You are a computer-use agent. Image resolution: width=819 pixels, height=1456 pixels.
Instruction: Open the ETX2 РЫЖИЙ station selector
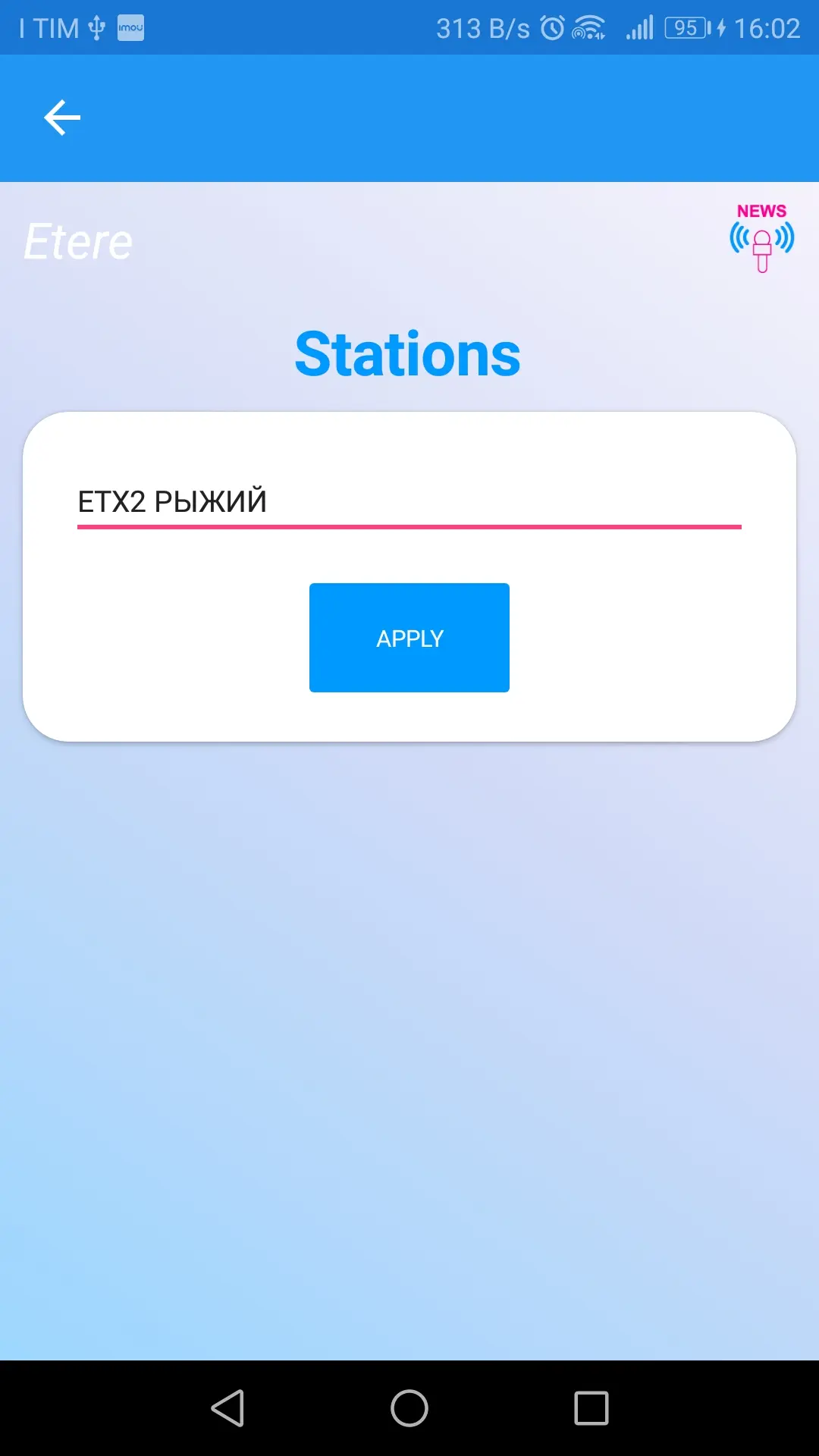(409, 502)
